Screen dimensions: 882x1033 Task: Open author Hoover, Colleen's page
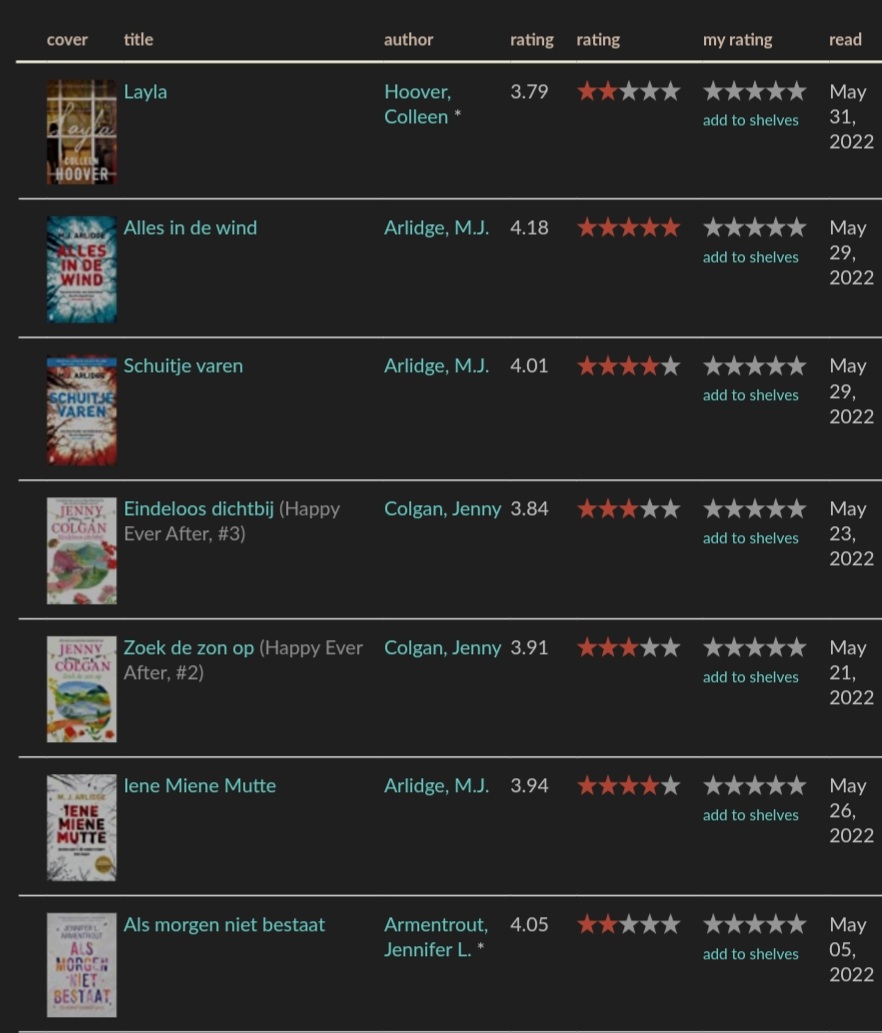[417, 104]
